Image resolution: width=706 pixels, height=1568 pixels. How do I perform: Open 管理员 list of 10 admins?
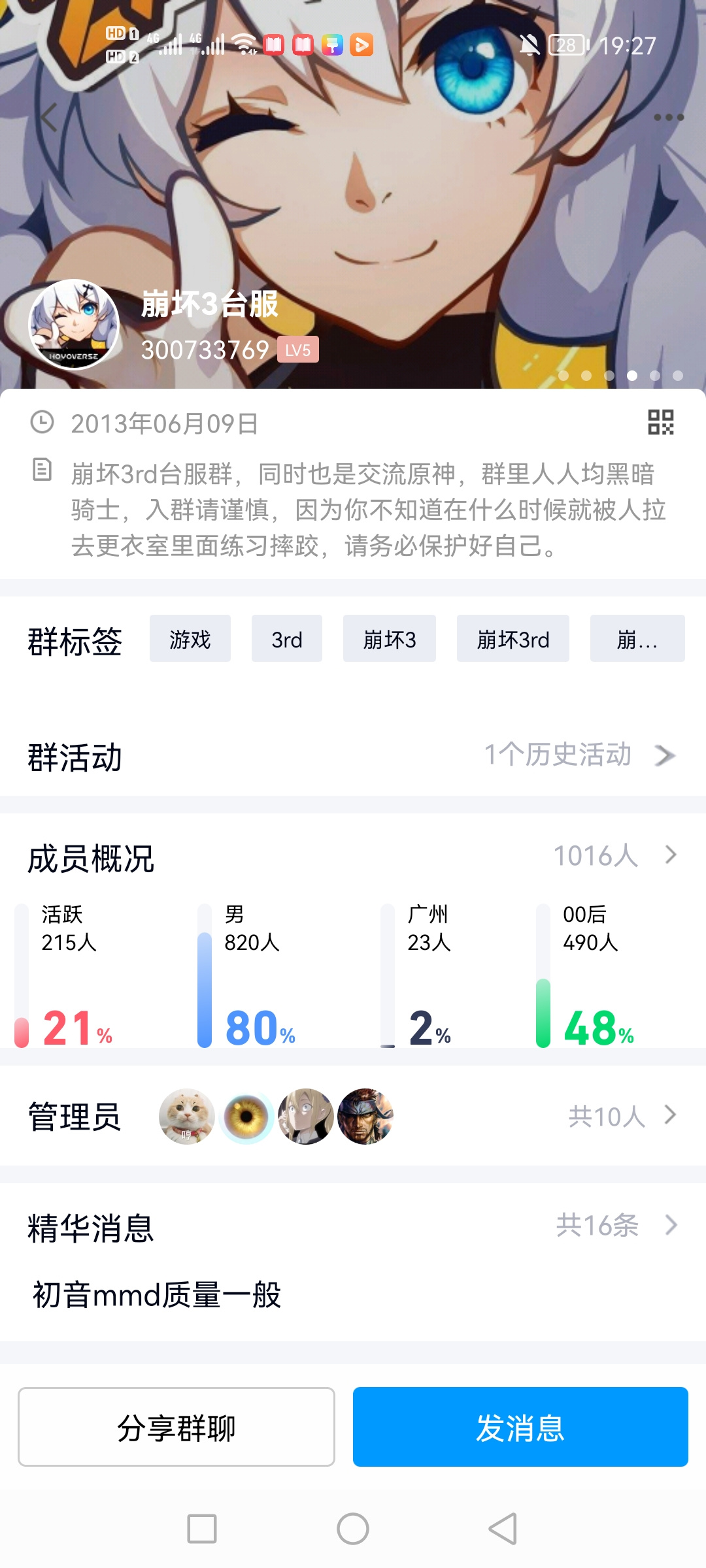pyautogui.click(x=353, y=1116)
